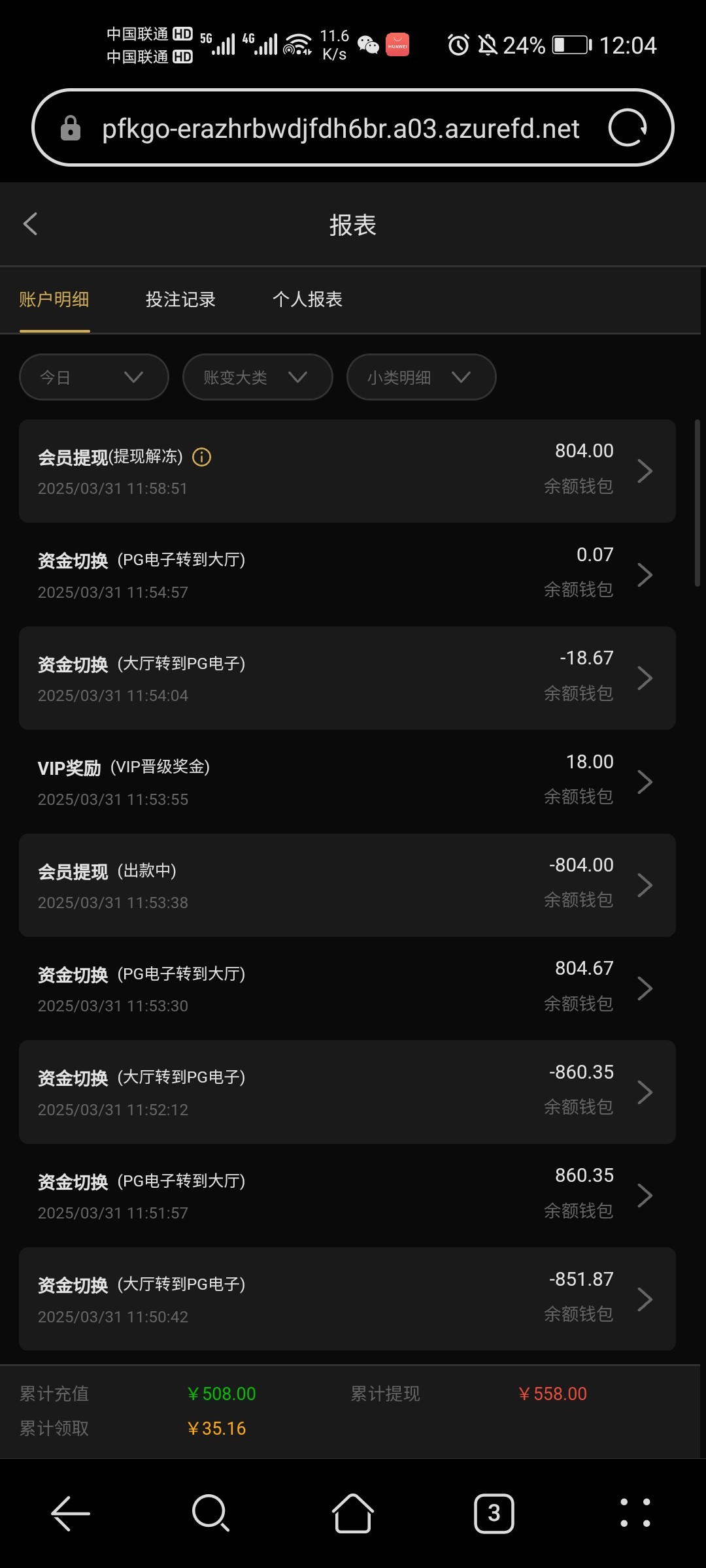The width and height of the screenshot is (706, 1568).
Task: Switch to the 个人报表 tab
Action: click(x=307, y=300)
